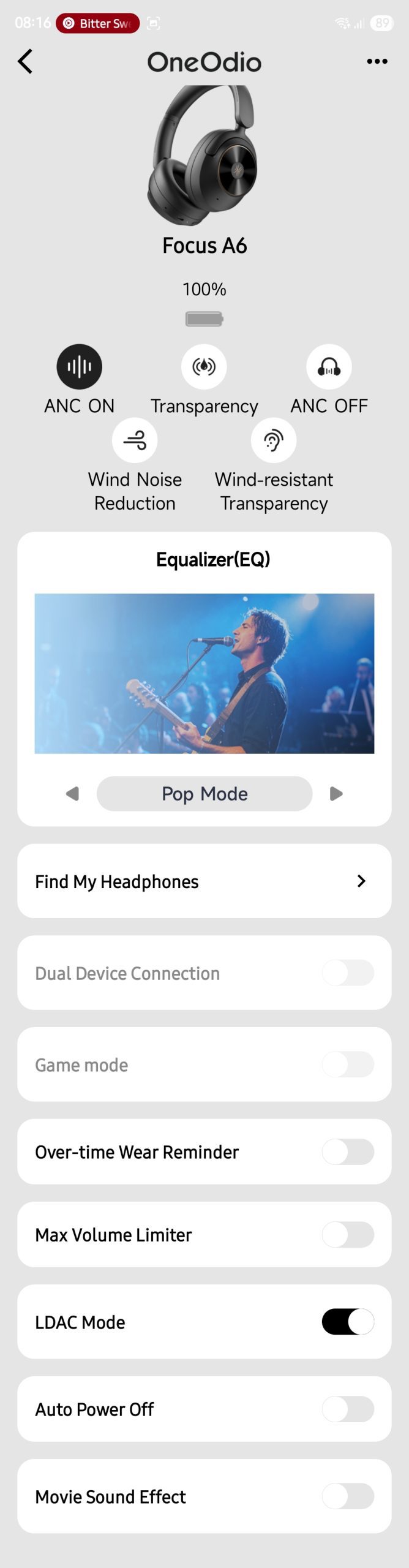Viewport: 409px width, 1568px height.
Task: Go to next equalizer preset
Action: click(x=336, y=794)
